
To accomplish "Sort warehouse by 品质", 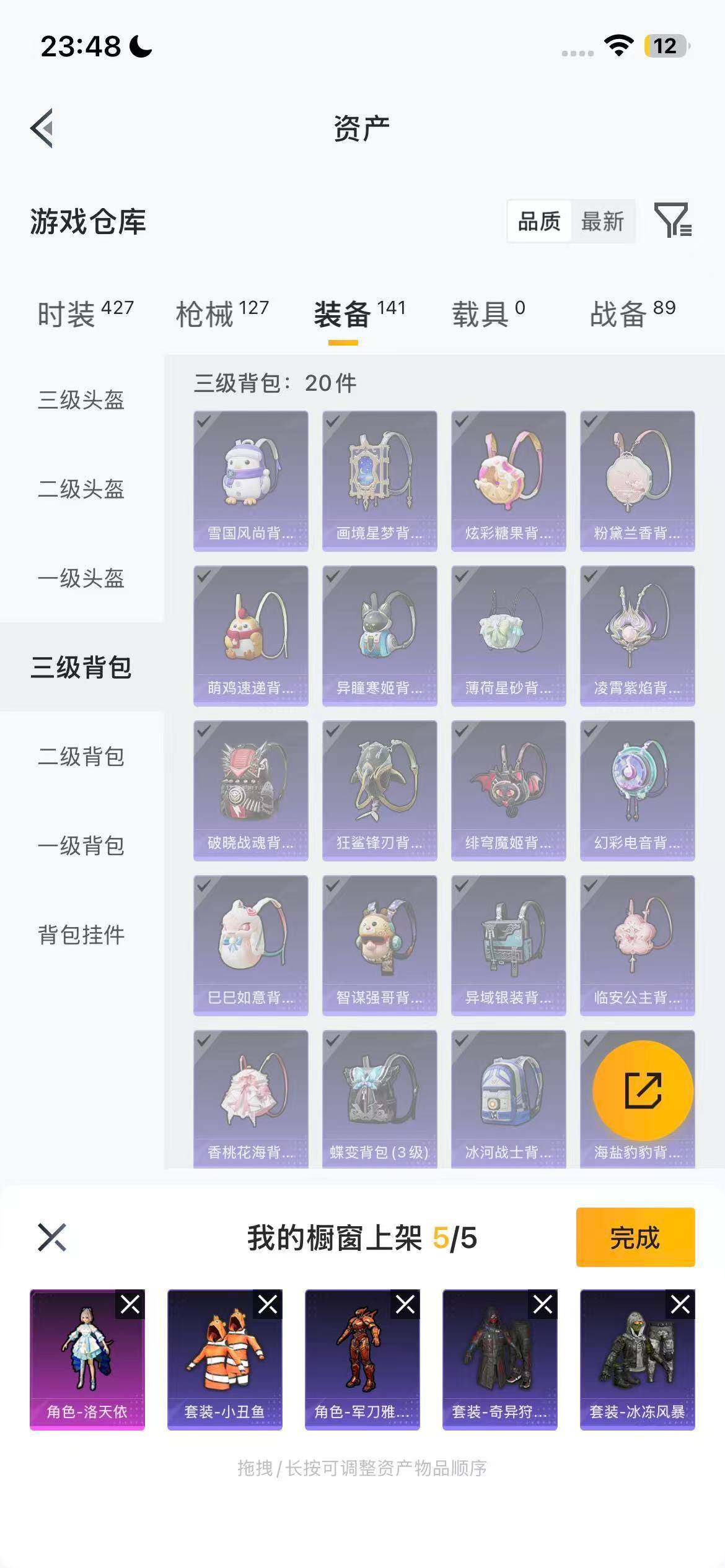I will coord(539,221).
